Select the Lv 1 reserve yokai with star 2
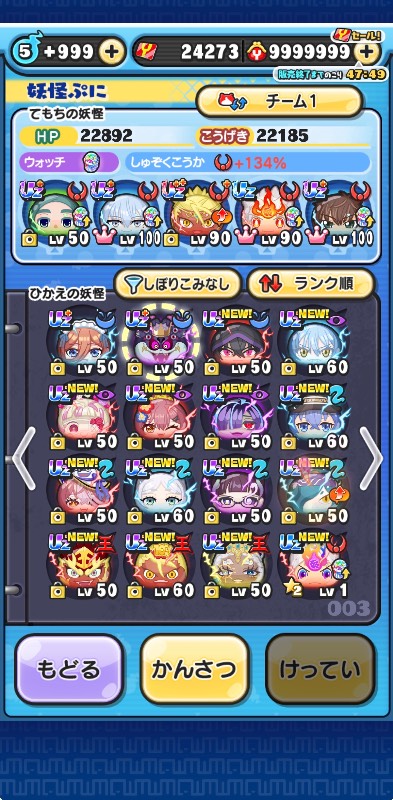The width and height of the screenshot is (393, 800). (314, 566)
